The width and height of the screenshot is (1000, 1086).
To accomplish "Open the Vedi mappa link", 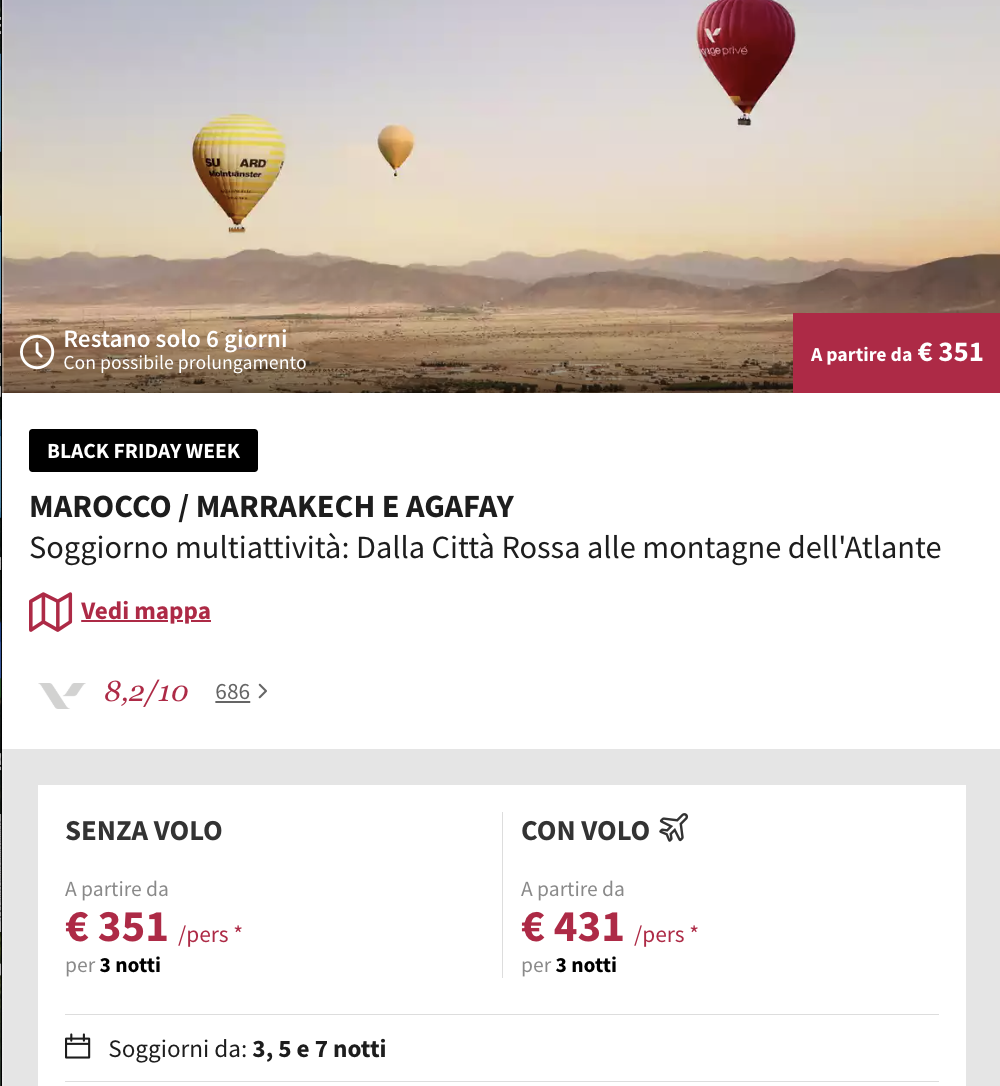I will 146,610.
